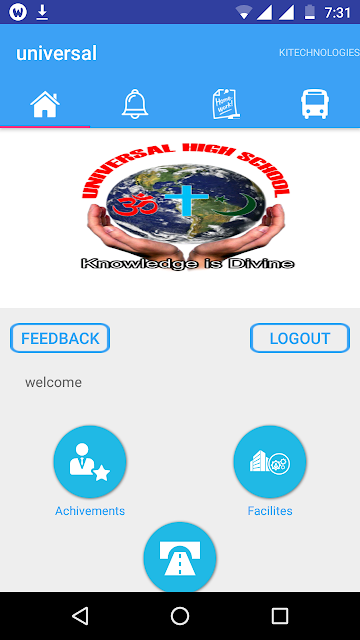Log out of the account
Image resolution: width=360 pixels, height=640 pixels.
point(300,338)
